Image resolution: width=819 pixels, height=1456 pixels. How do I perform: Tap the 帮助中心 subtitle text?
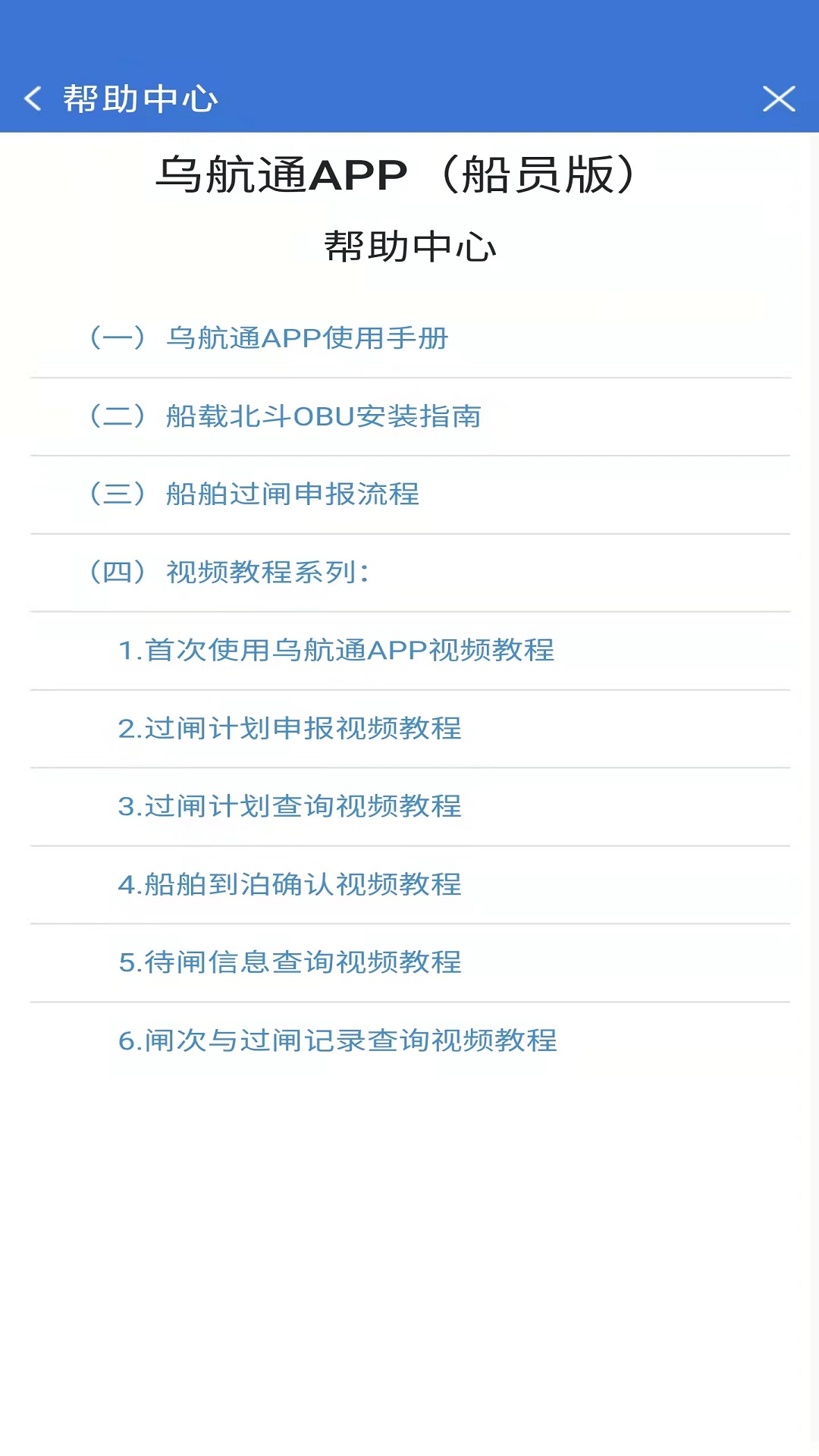[x=409, y=247]
